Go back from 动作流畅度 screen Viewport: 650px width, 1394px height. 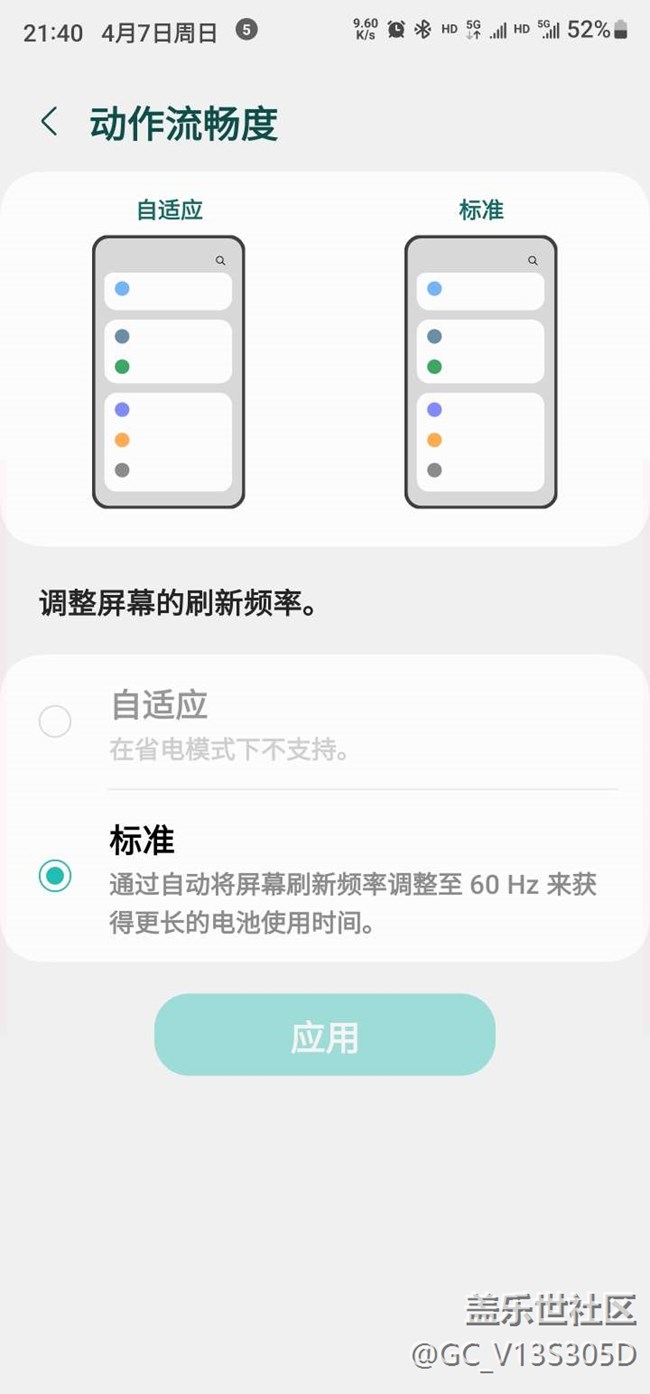pyautogui.click(x=48, y=123)
